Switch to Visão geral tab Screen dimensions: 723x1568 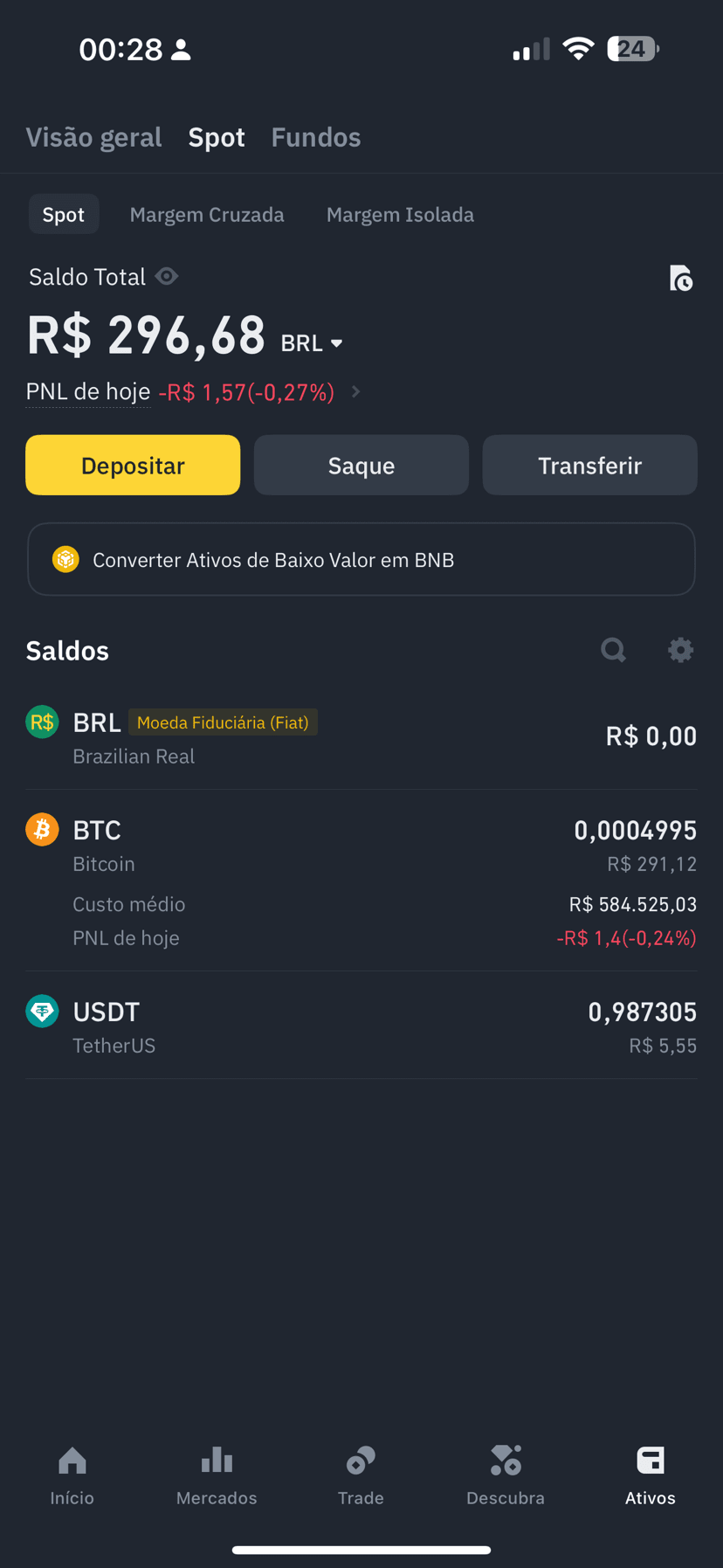93,137
